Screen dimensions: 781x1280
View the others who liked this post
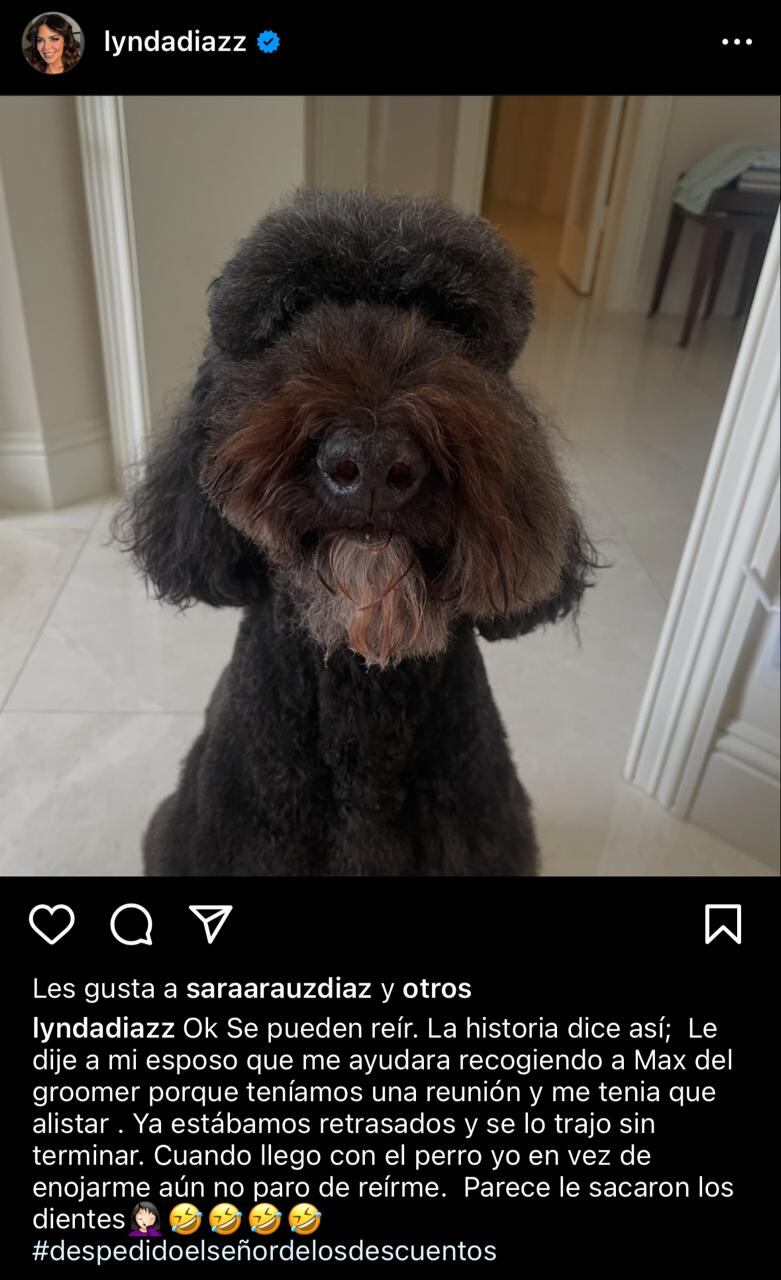tap(436, 989)
